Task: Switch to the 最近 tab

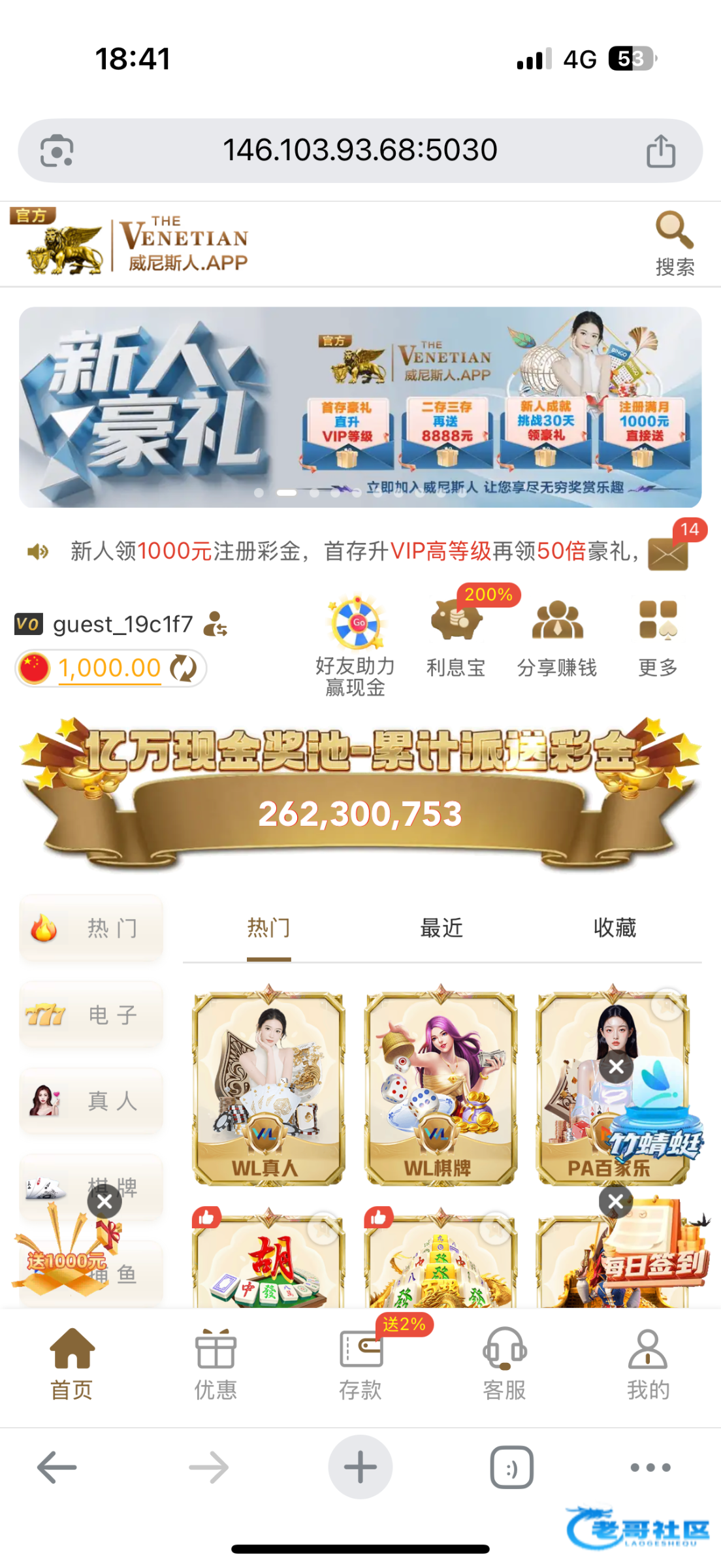Action: 441,928
